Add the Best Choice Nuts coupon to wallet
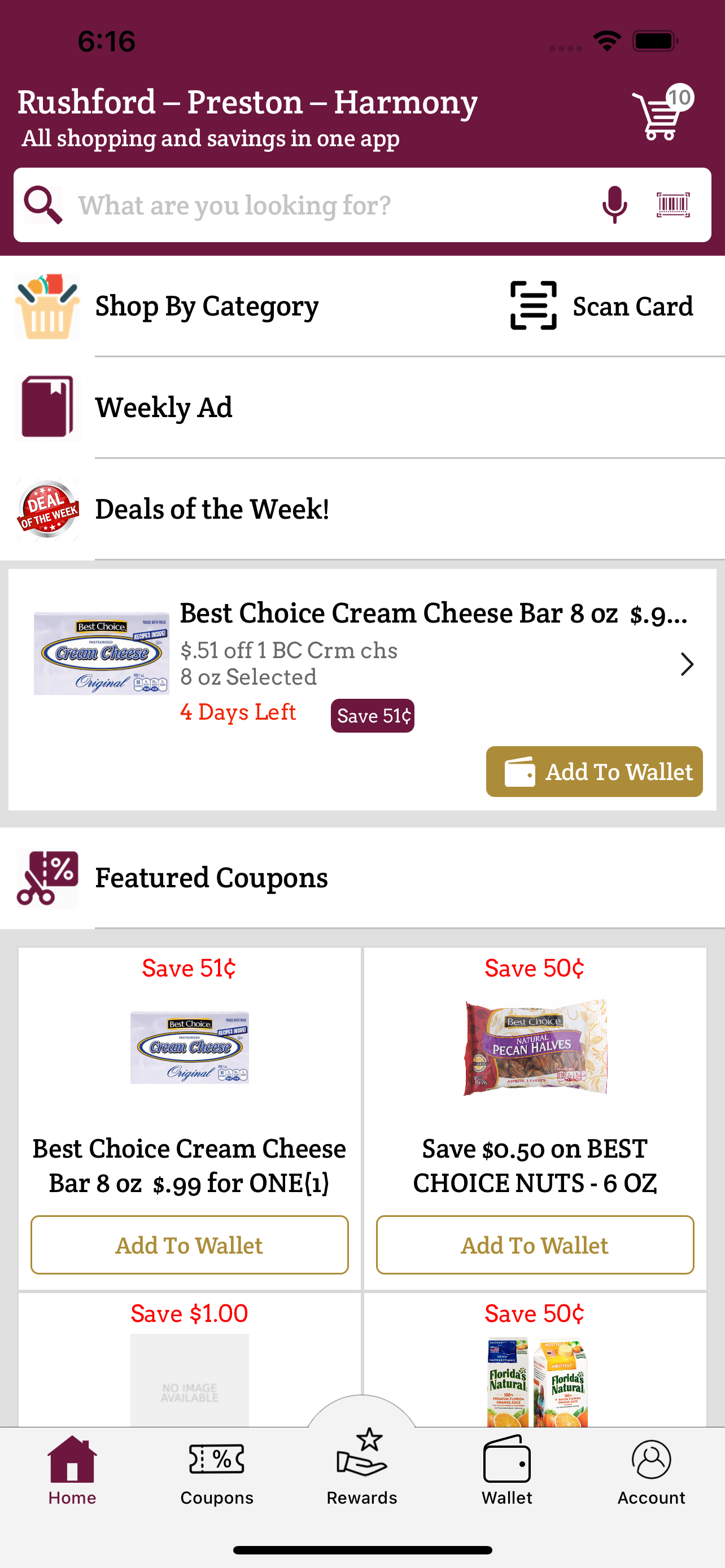The height and width of the screenshot is (1568, 725). coord(534,1245)
